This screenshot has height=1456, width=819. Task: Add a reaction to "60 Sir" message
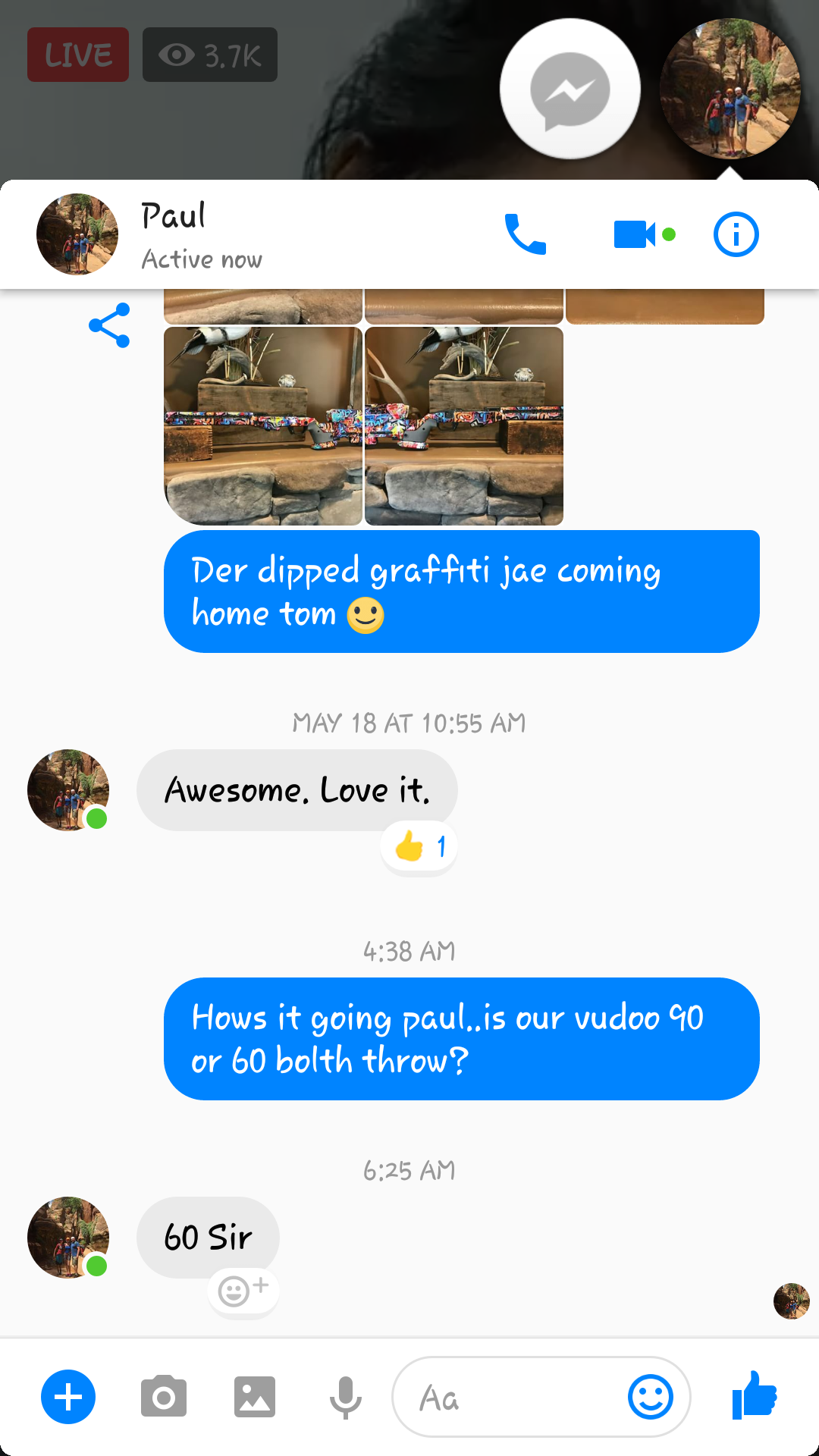[243, 1290]
